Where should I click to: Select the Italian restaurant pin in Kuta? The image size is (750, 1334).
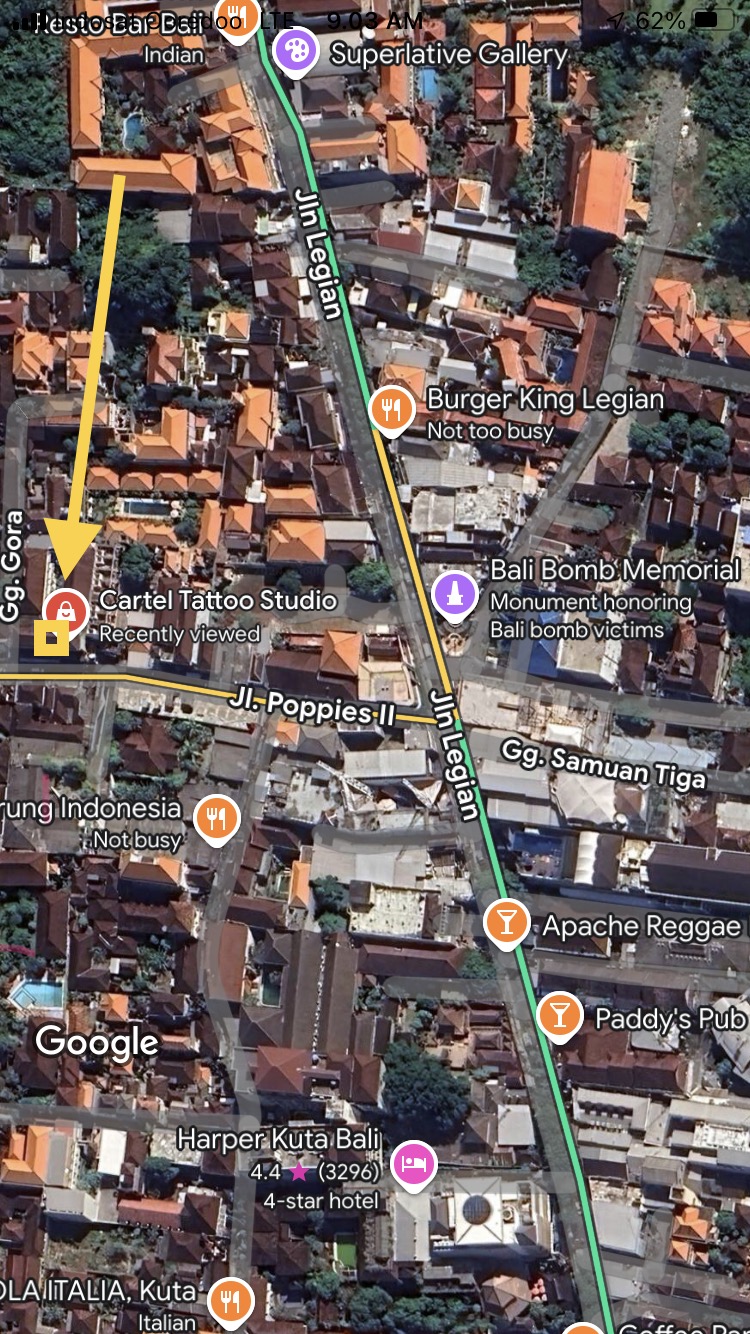click(231, 1300)
